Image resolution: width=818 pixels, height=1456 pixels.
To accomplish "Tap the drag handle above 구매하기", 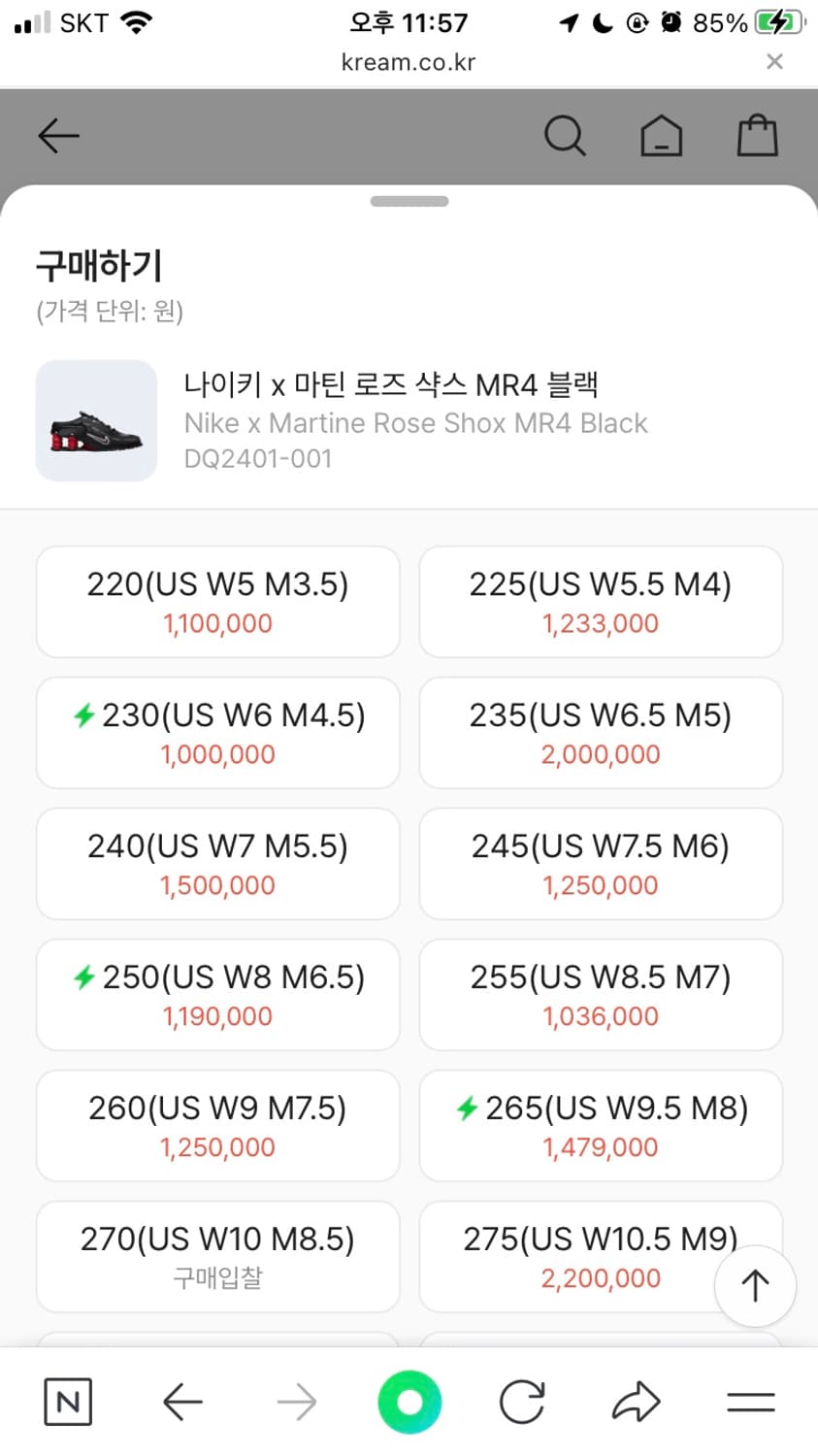I will [x=409, y=201].
